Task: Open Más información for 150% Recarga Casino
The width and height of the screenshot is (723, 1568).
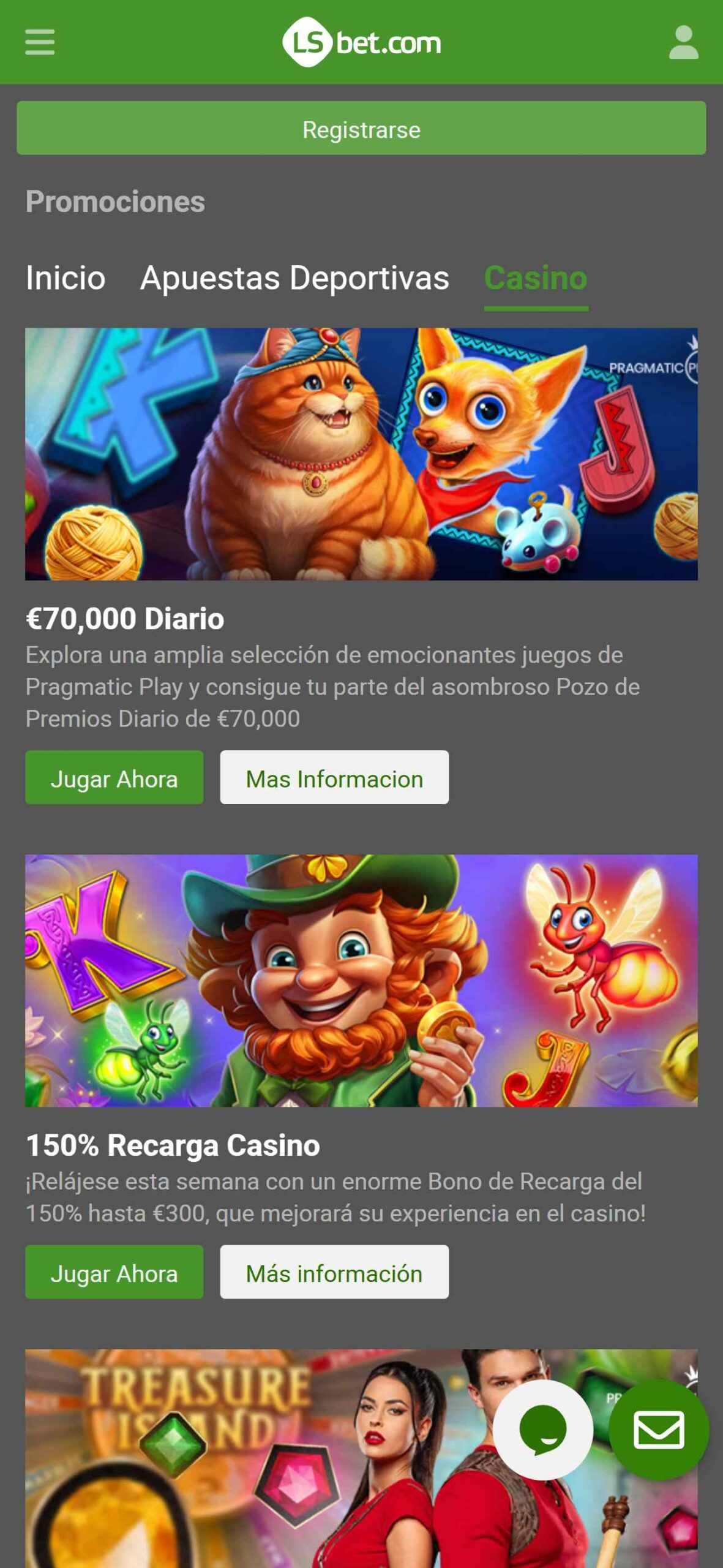Action: (334, 1272)
